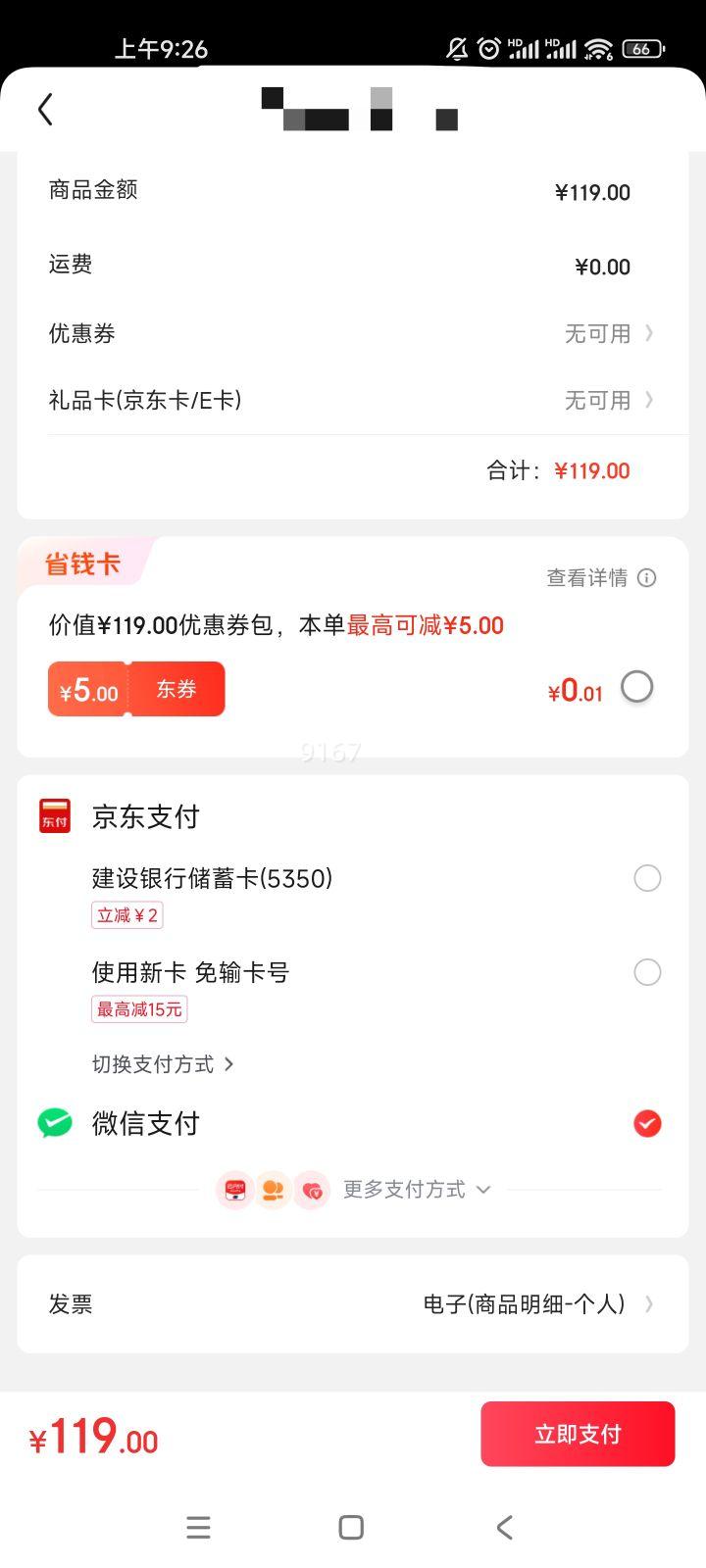Open the 优惠券 coupon row
Viewport: 706px width, 1568px height.
pyautogui.click(x=352, y=333)
